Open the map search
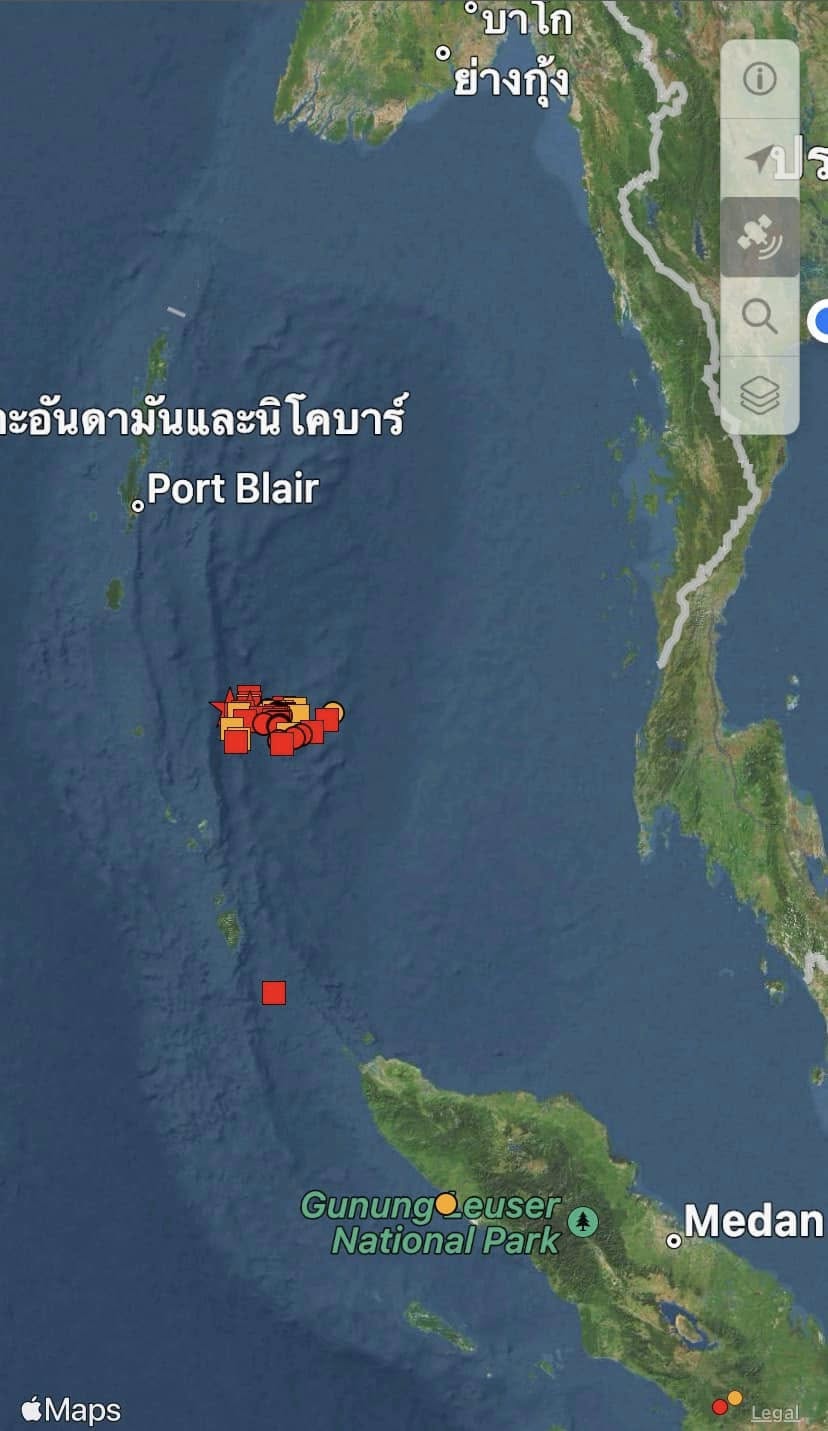Image resolution: width=828 pixels, height=1431 pixels. [x=759, y=317]
